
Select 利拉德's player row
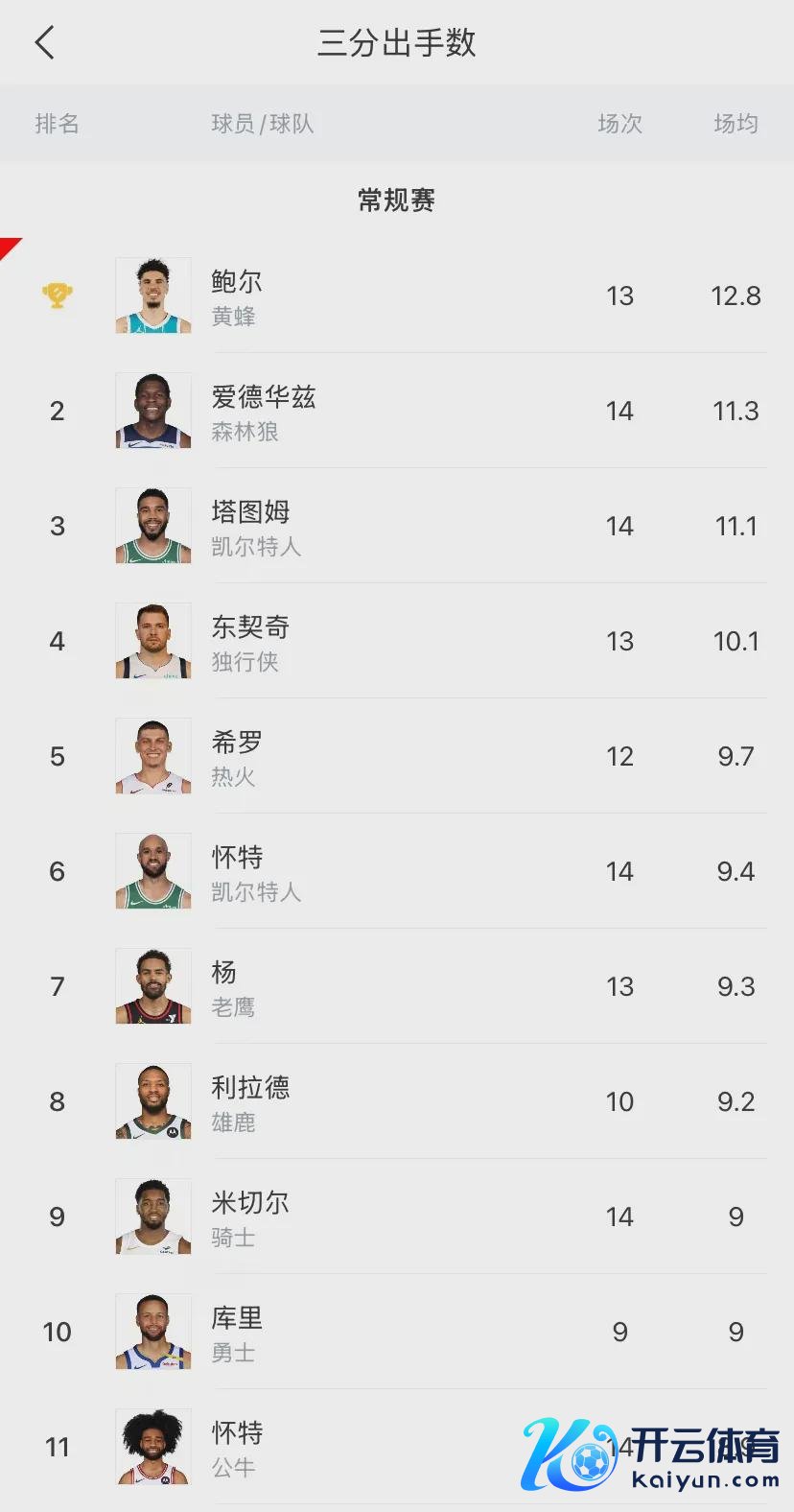coord(397,1101)
